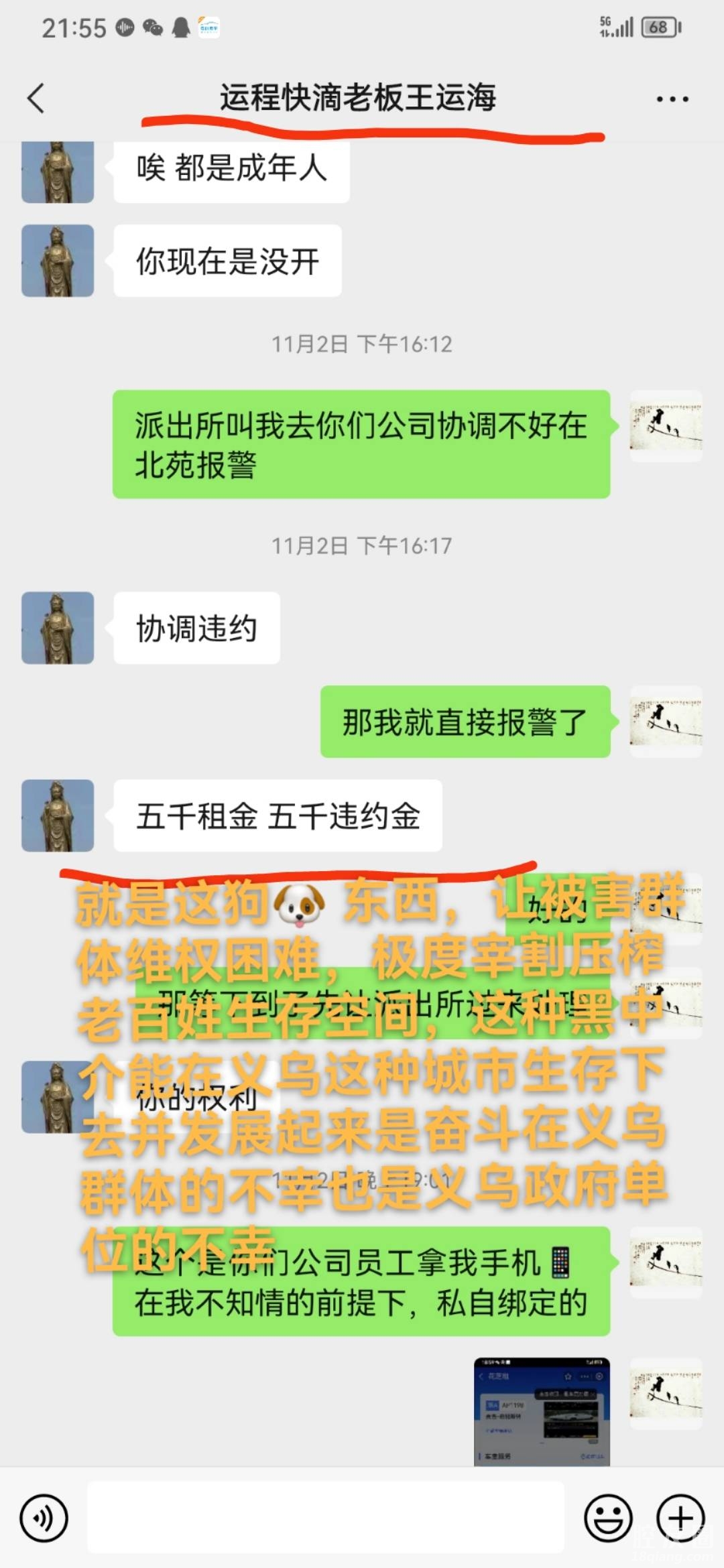Open the sent screenshot image

(x=542, y=1411)
